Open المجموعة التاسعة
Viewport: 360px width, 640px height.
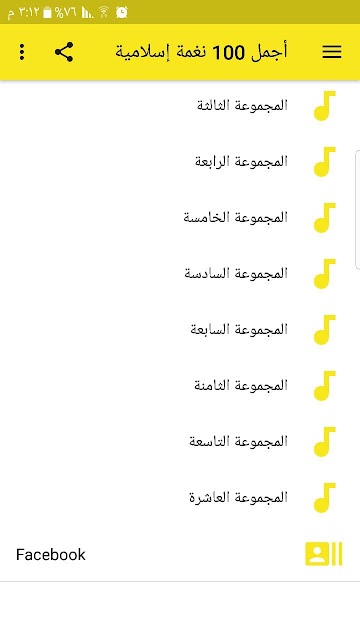pos(180,441)
